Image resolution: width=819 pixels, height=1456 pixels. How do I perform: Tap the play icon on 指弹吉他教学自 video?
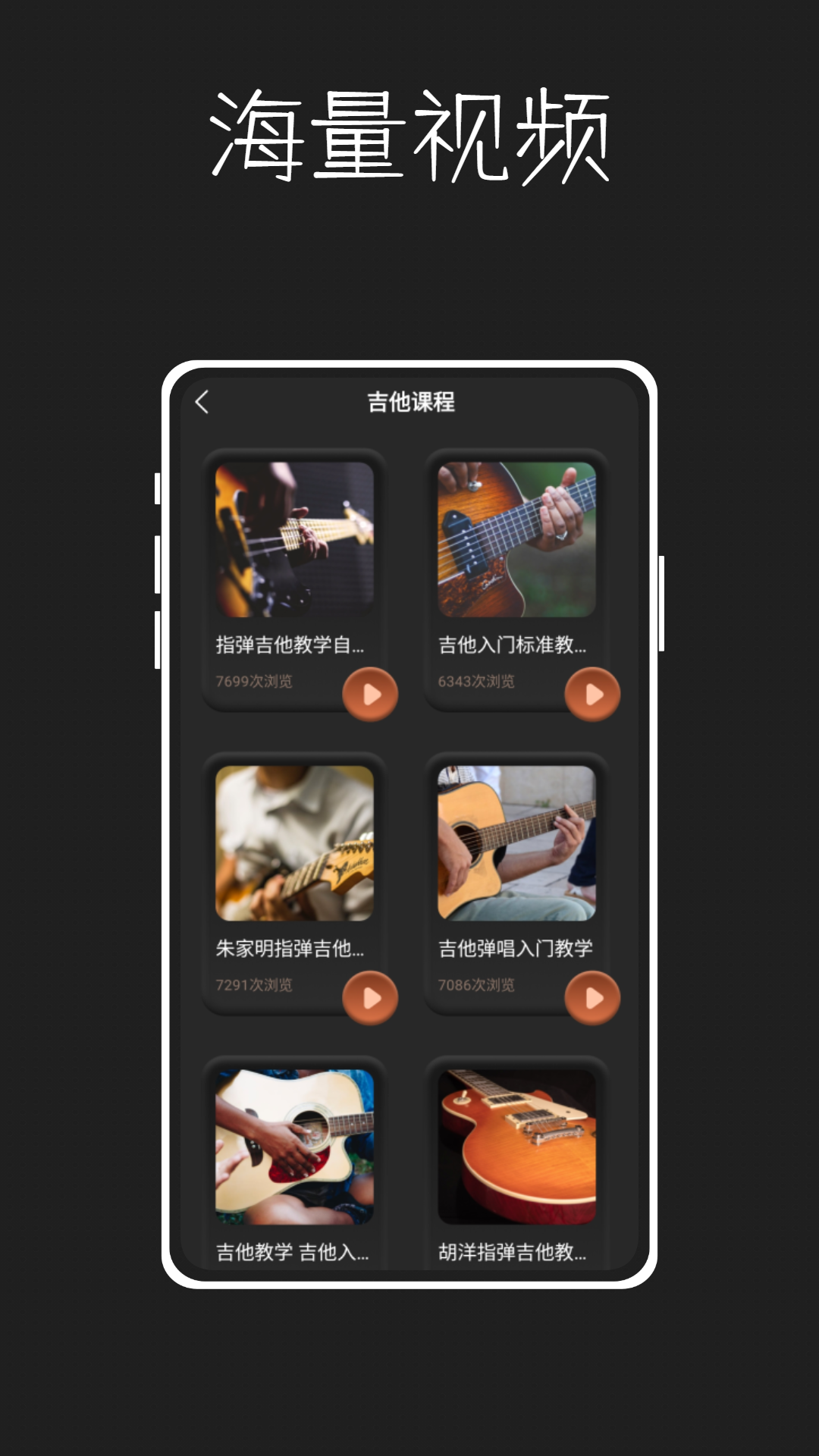(369, 694)
